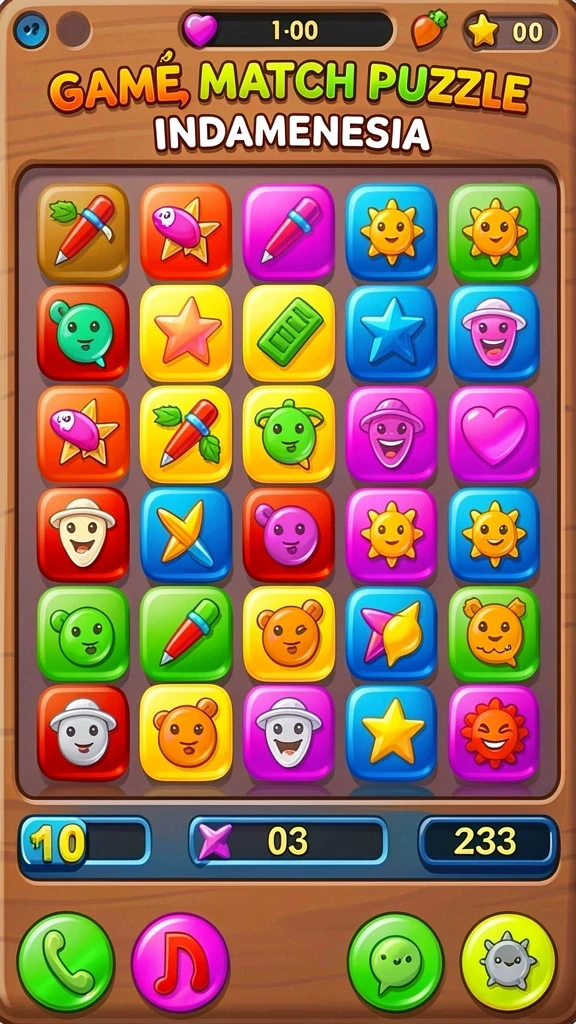Image resolution: width=576 pixels, height=1024 pixels.
Task: Tap the orange star on yellow tile
Action: click(185, 332)
